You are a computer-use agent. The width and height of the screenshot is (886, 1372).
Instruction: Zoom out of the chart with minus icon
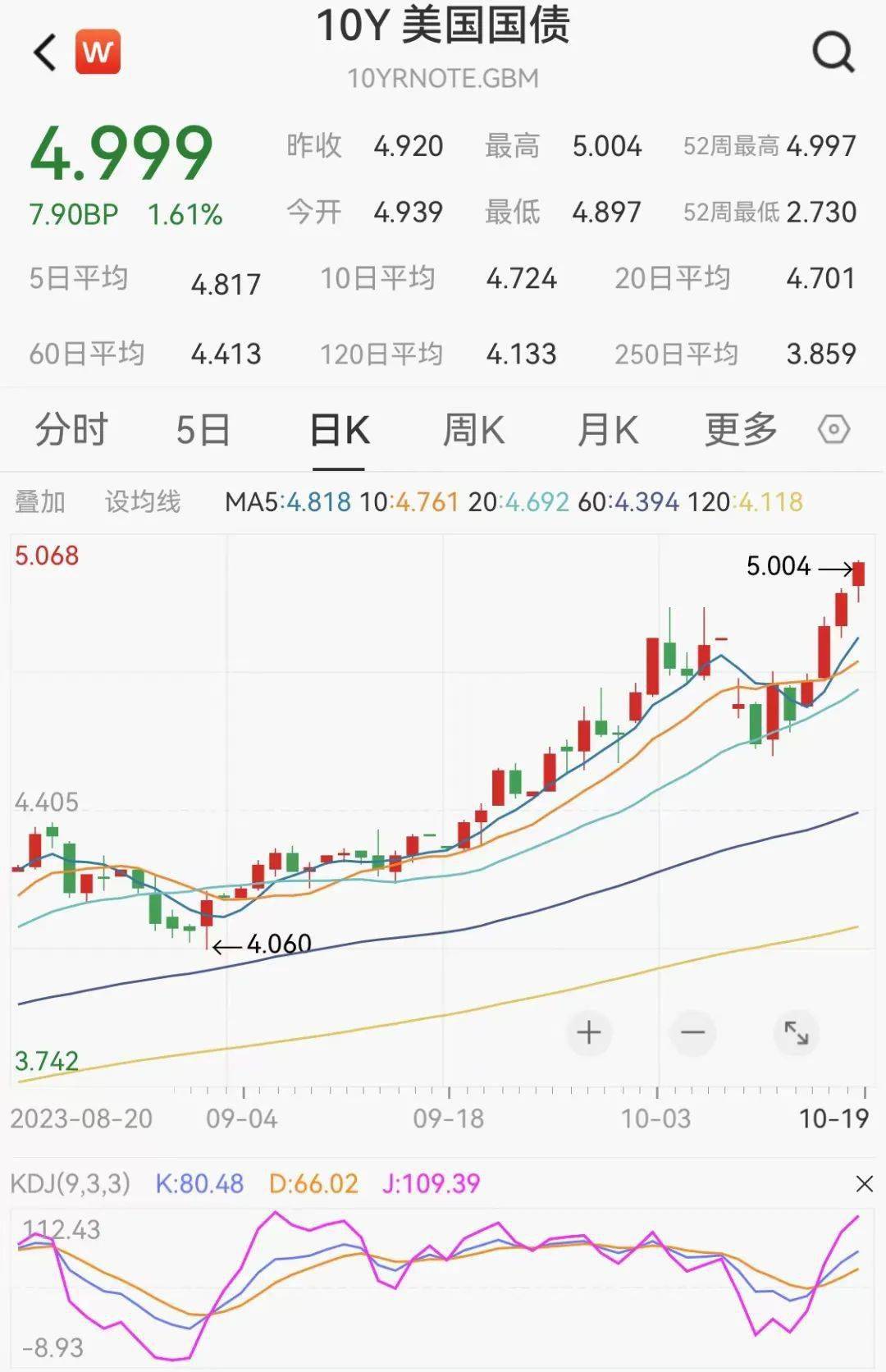[x=692, y=1033]
